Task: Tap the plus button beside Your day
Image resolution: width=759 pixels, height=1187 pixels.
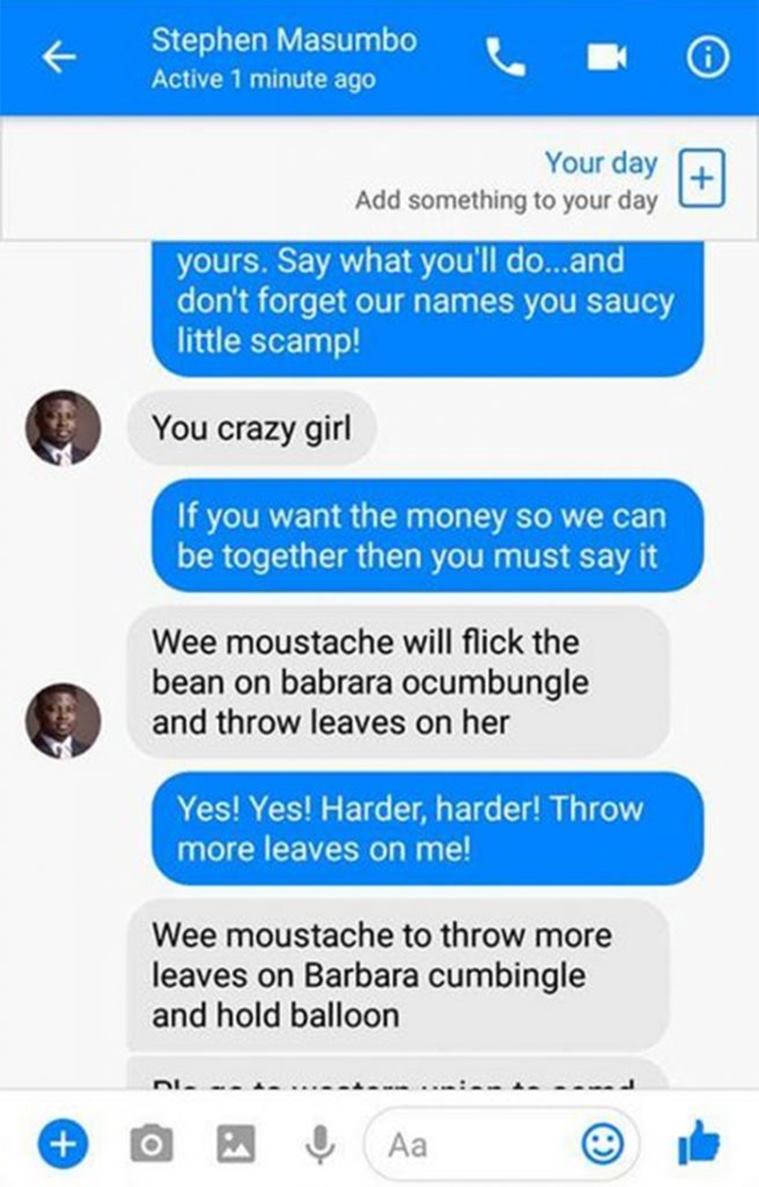Action: click(x=701, y=176)
